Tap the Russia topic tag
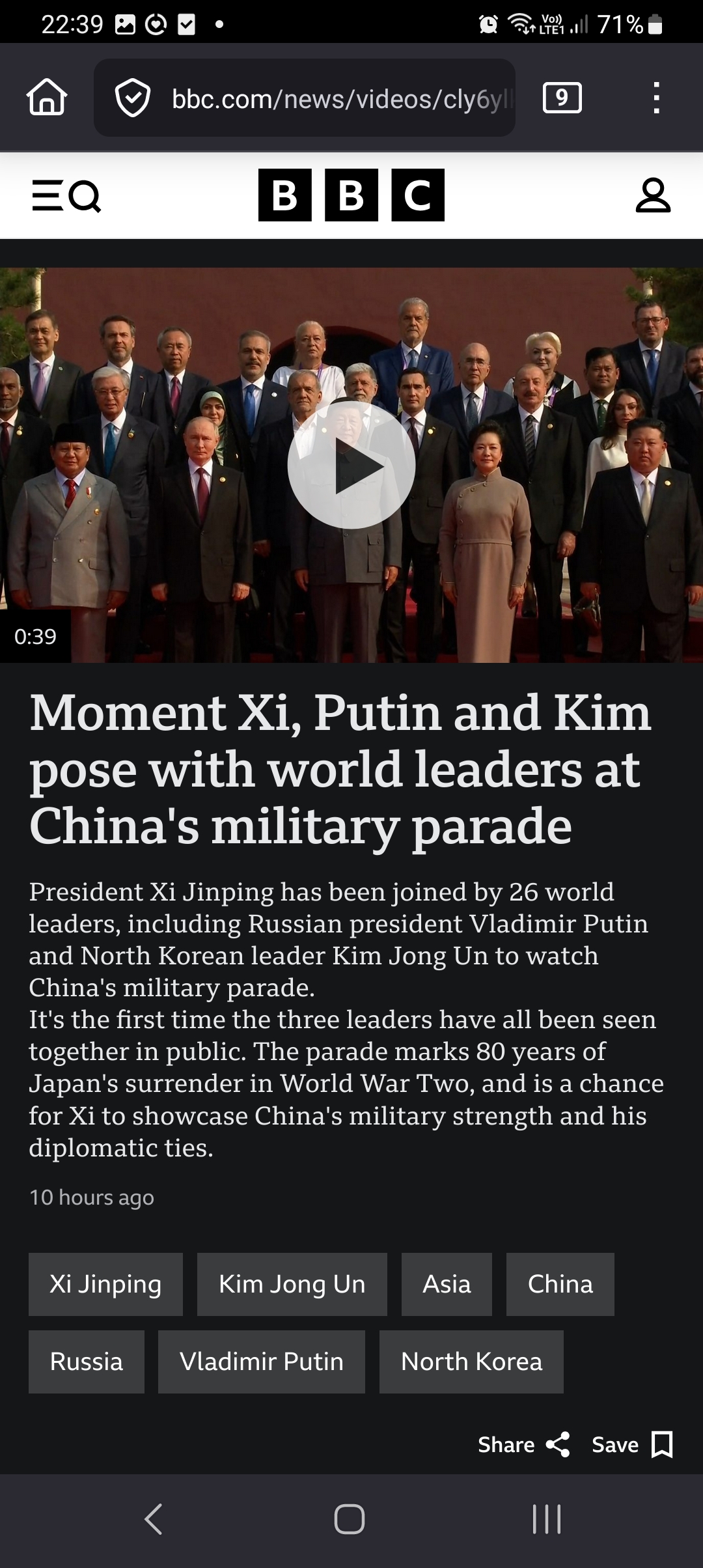703x1568 pixels. pyautogui.click(x=87, y=1362)
